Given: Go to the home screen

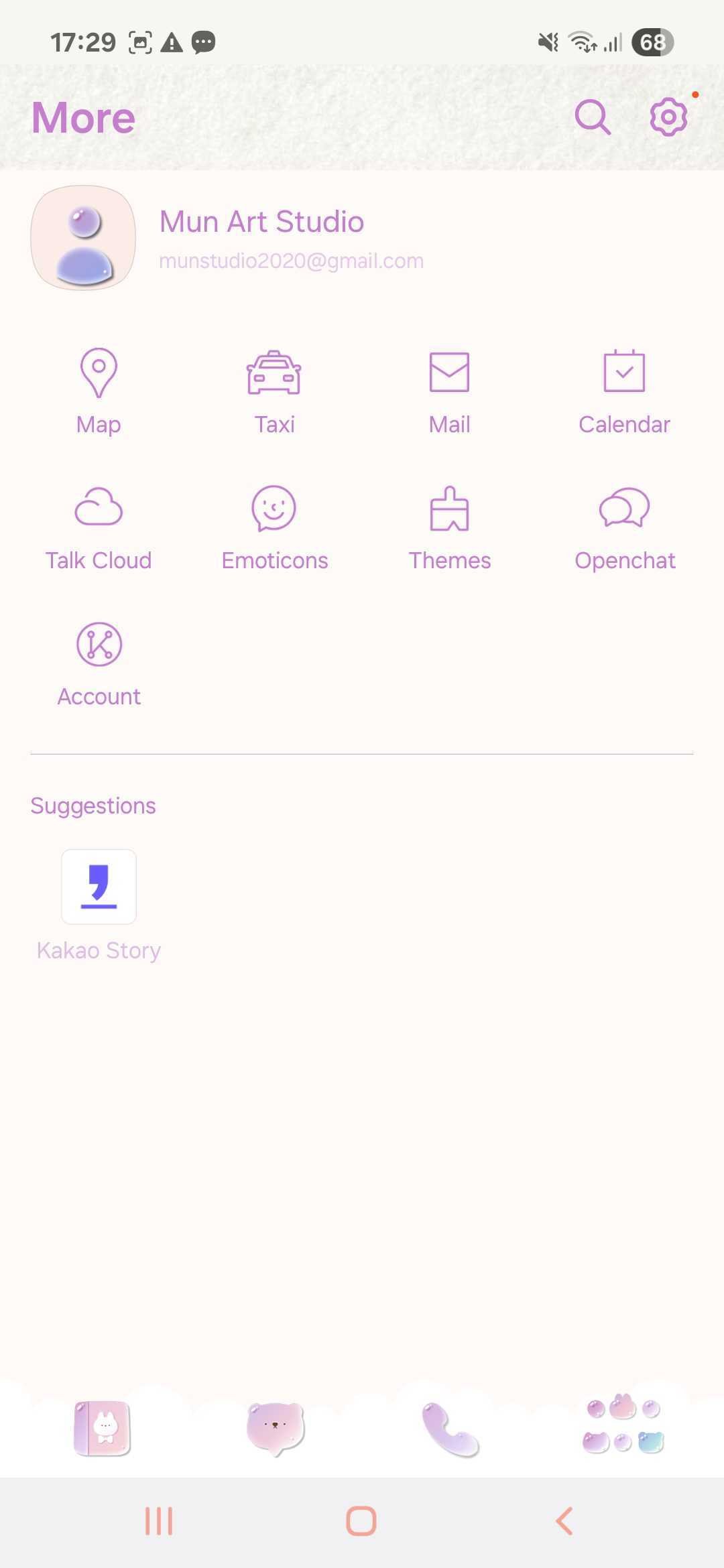Looking at the screenshot, I should [x=361, y=1520].
